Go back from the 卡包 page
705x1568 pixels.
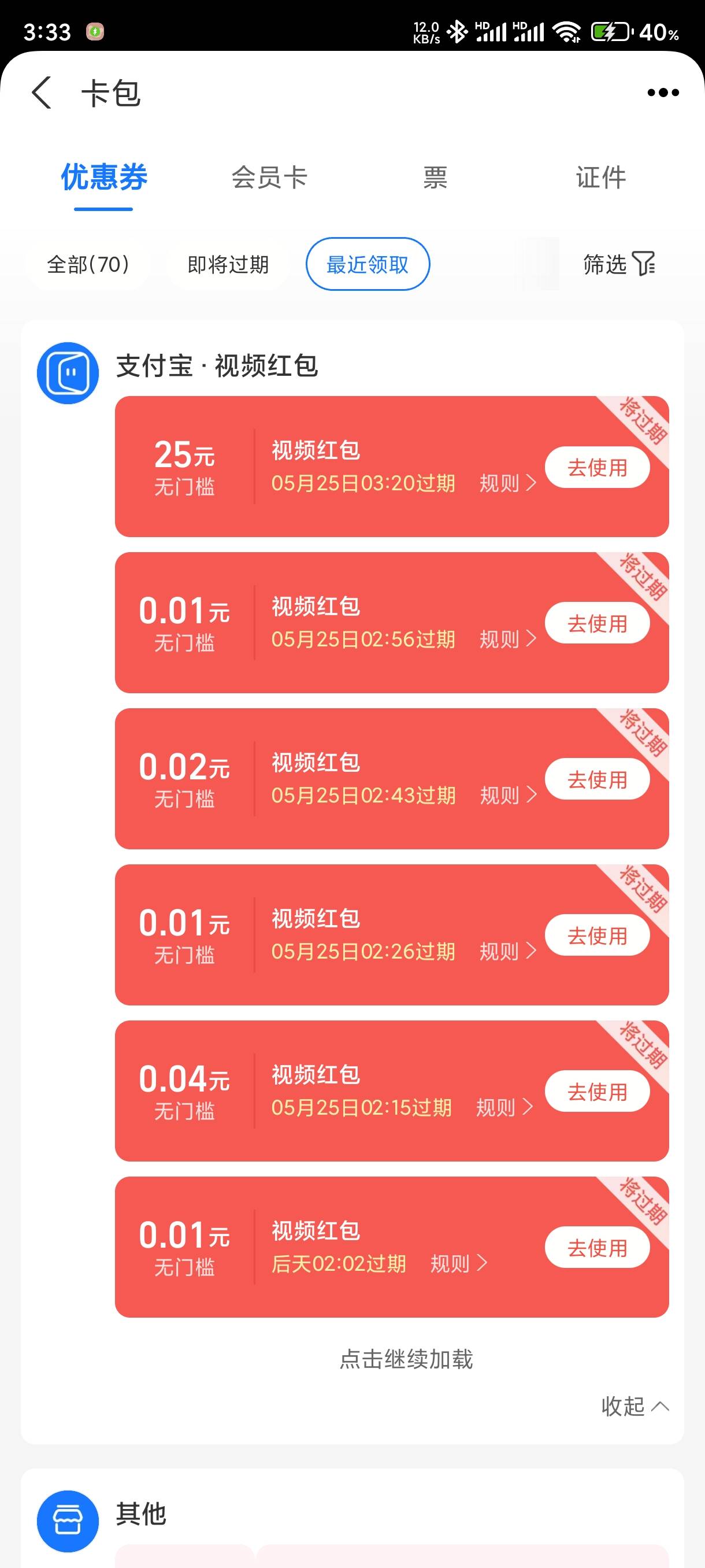click(x=42, y=93)
